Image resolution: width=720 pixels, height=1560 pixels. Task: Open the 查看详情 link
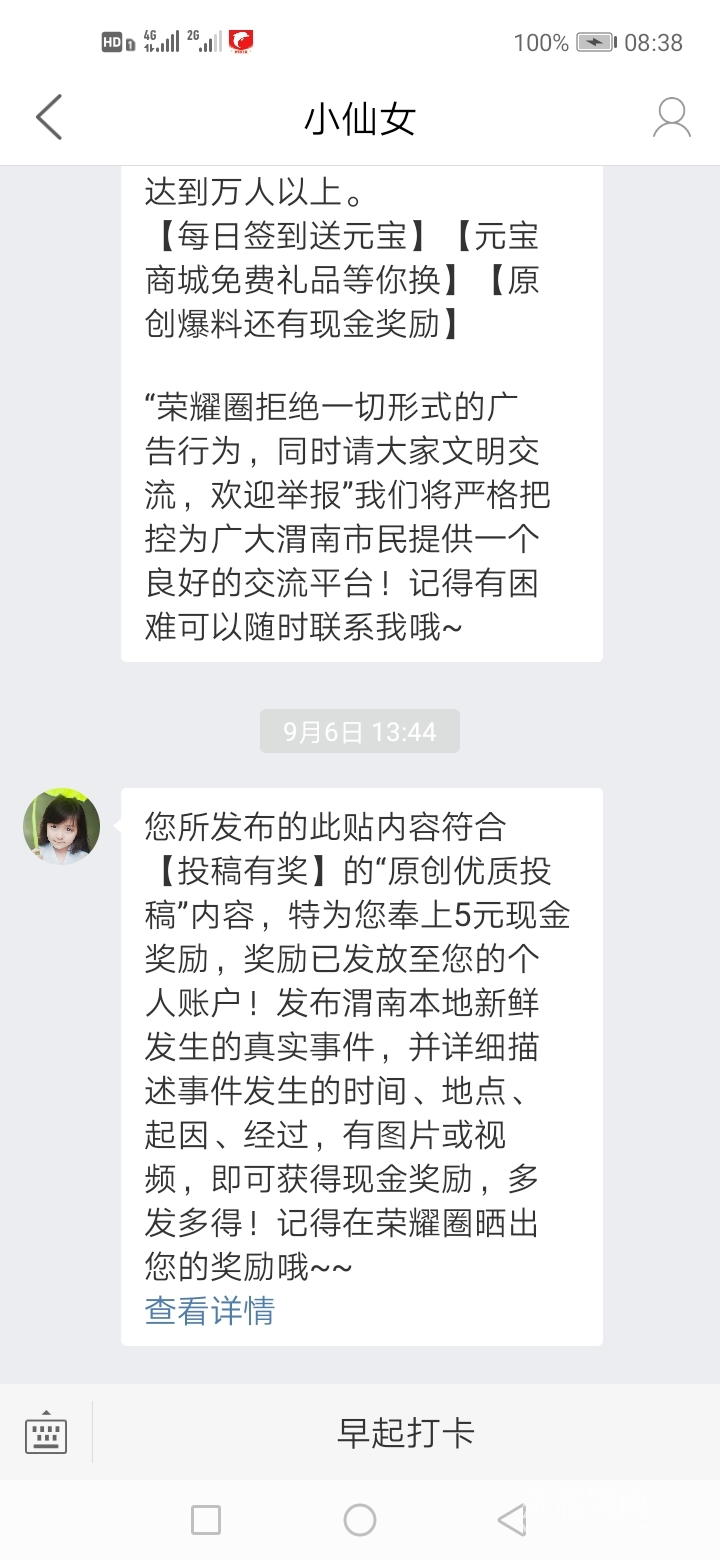209,1310
